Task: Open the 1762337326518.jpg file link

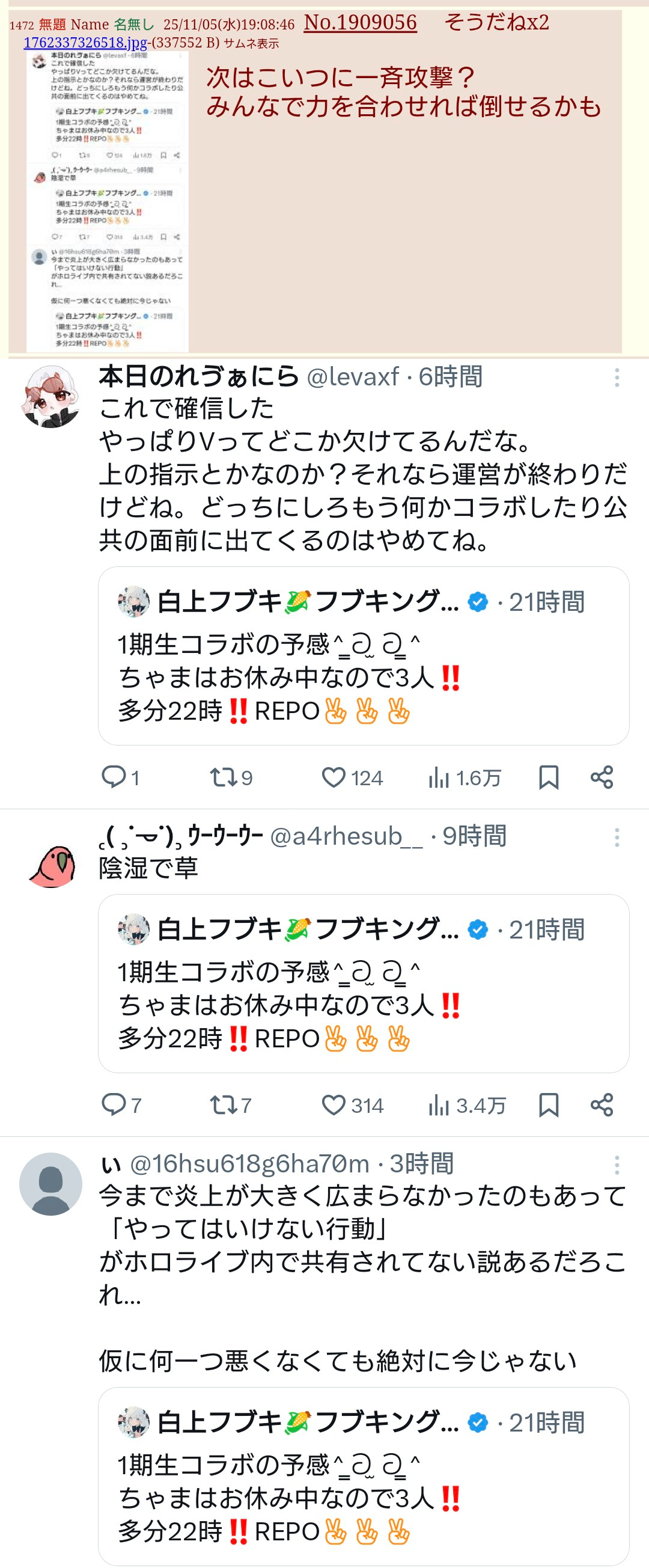Action: point(85,43)
